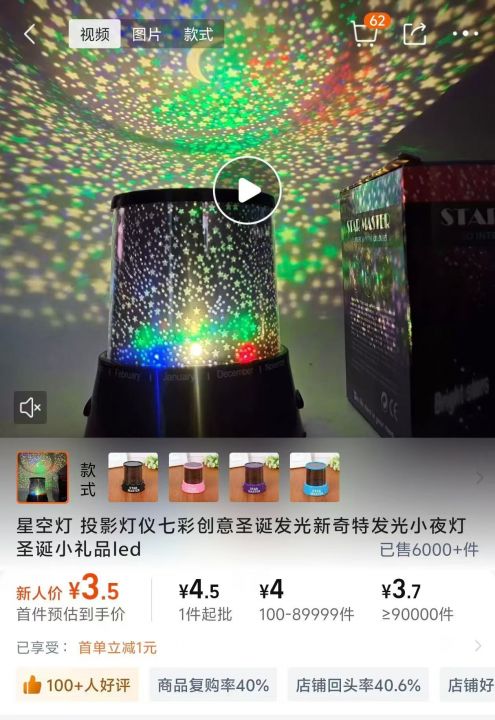This screenshot has height=720, width=495.
Task: Select the black lamp style thumbnail
Action: [x=133, y=477]
